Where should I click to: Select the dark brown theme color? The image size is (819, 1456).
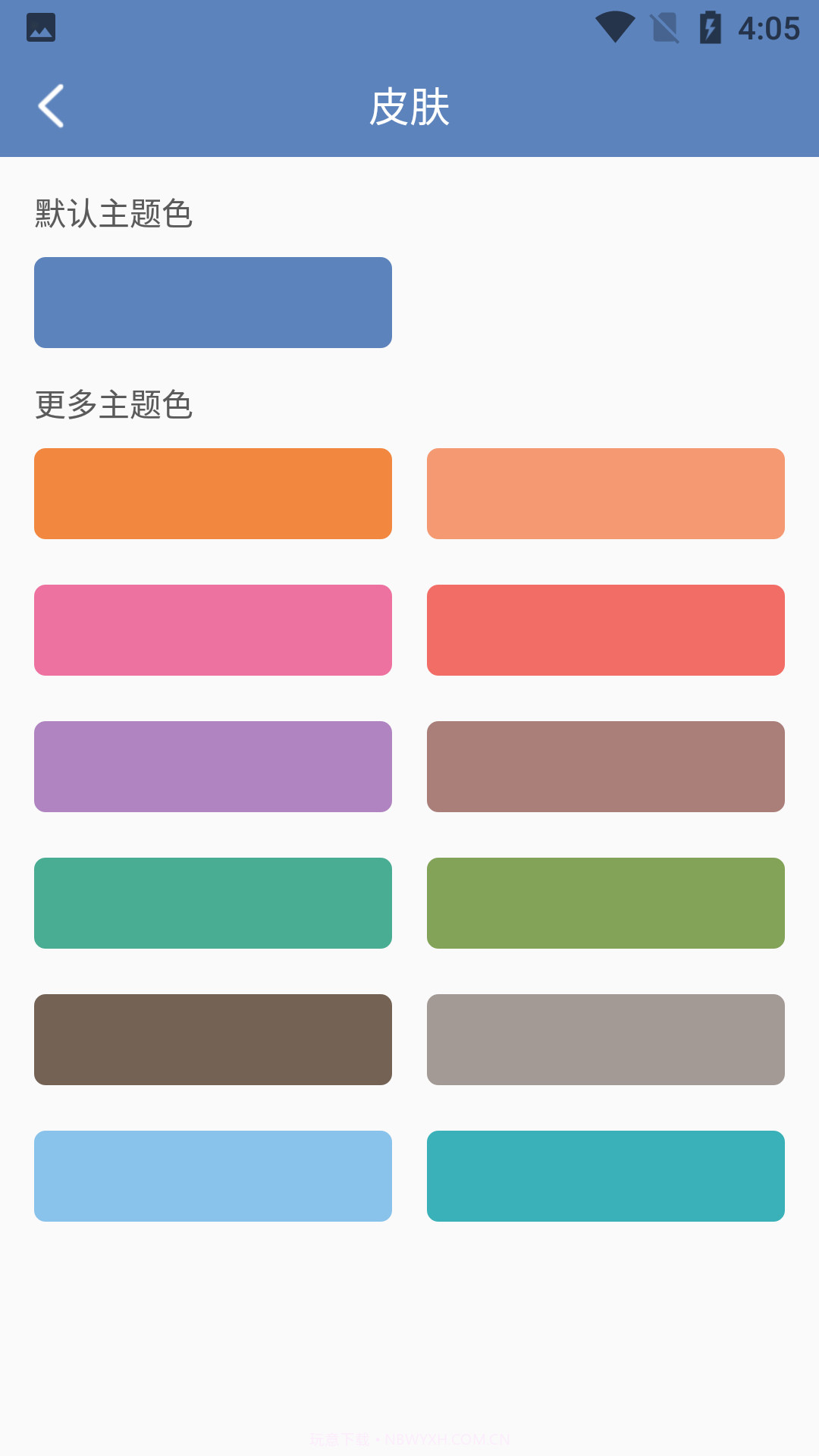point(212,1040)
